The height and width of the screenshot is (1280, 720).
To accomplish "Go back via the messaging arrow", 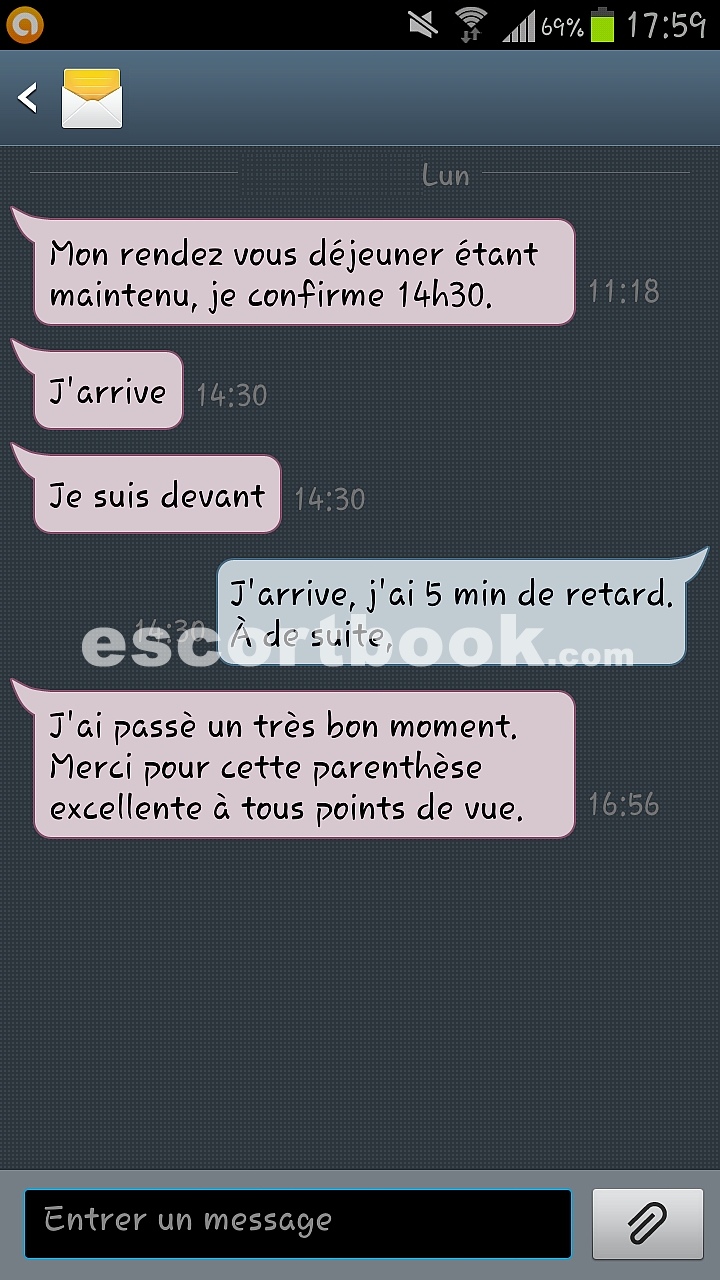I will [x=28, y=98].
